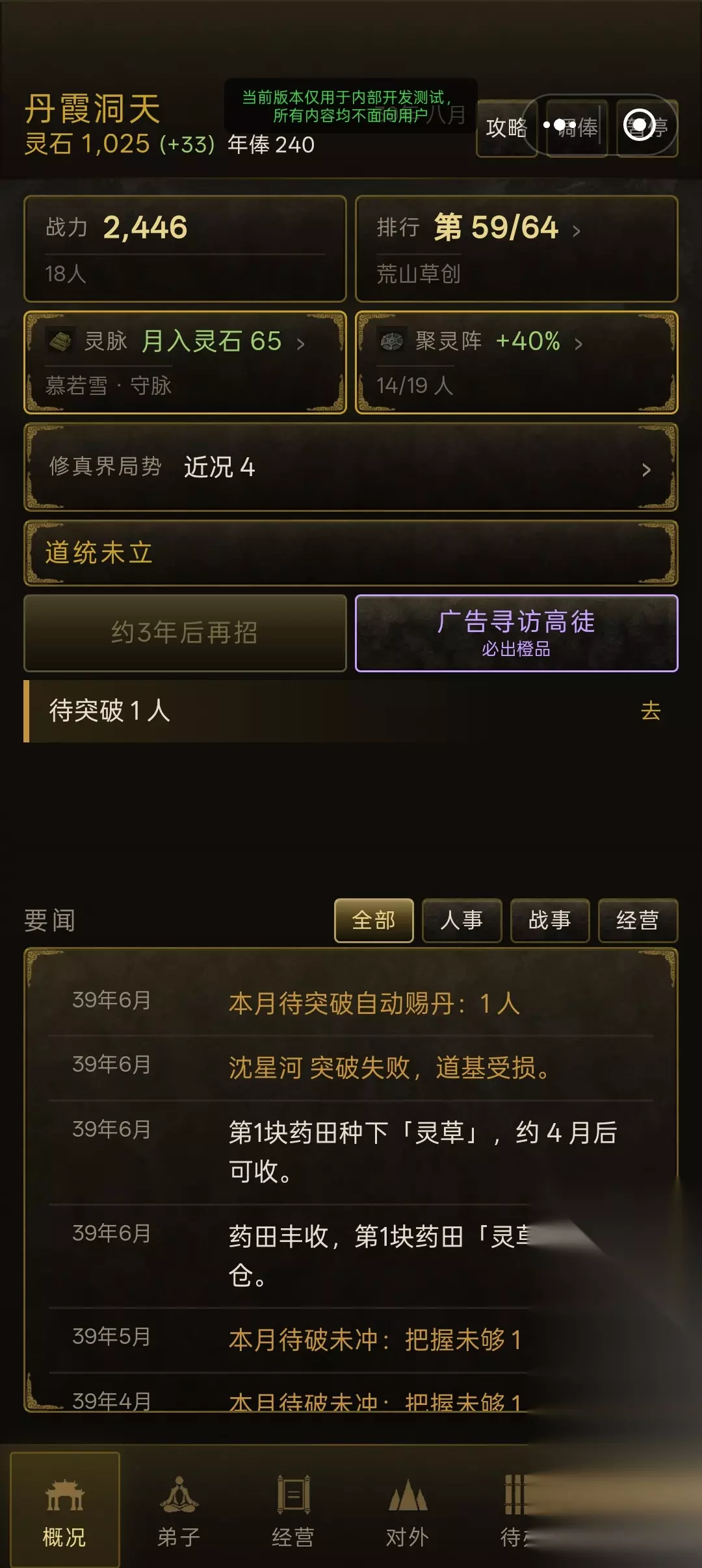Expand 修真界局势 近况 4 row

(351, 467)
